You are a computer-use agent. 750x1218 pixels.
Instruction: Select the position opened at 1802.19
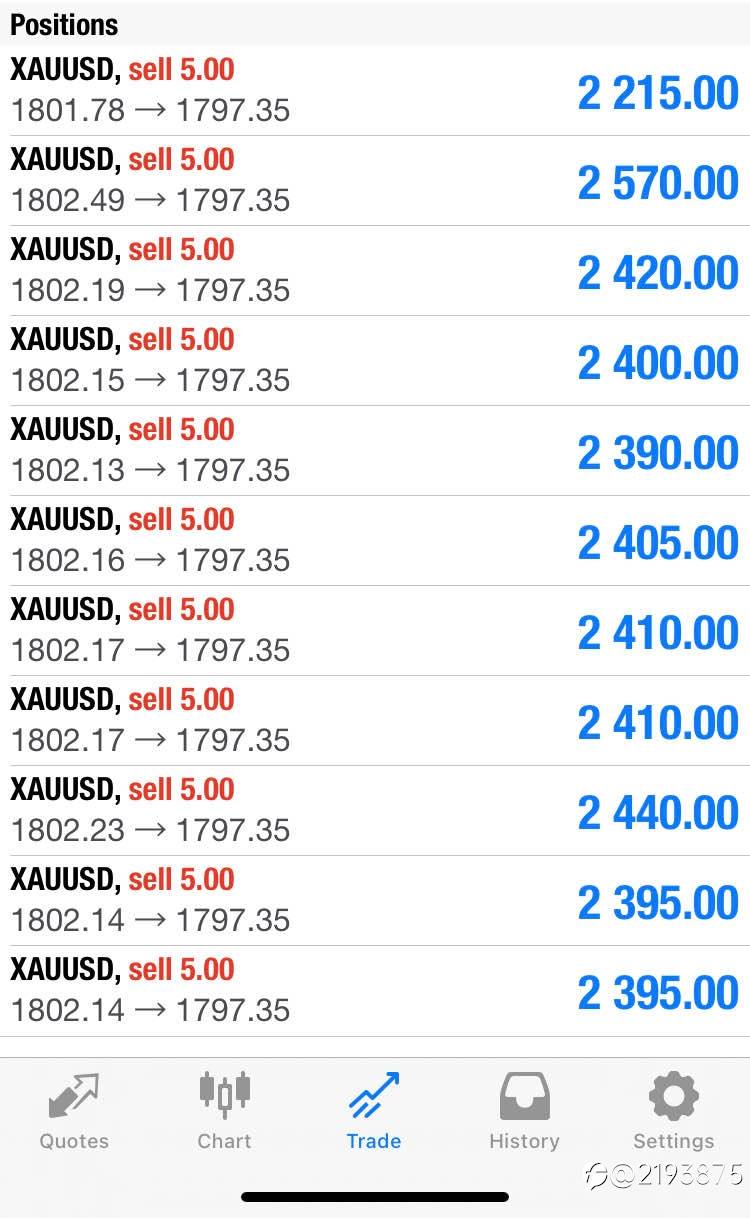pyautogui.click(x=375, y=271)
